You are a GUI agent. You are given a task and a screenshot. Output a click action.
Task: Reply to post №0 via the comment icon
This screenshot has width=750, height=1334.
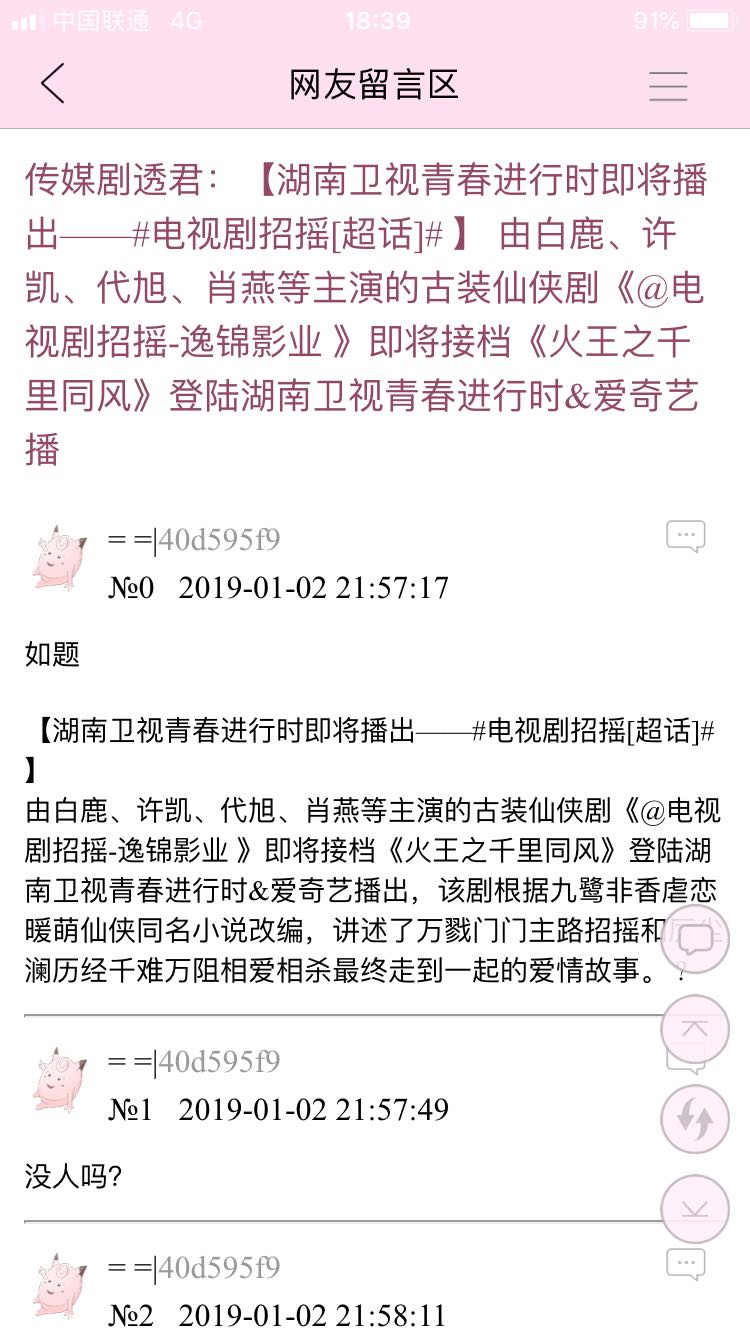686,537
